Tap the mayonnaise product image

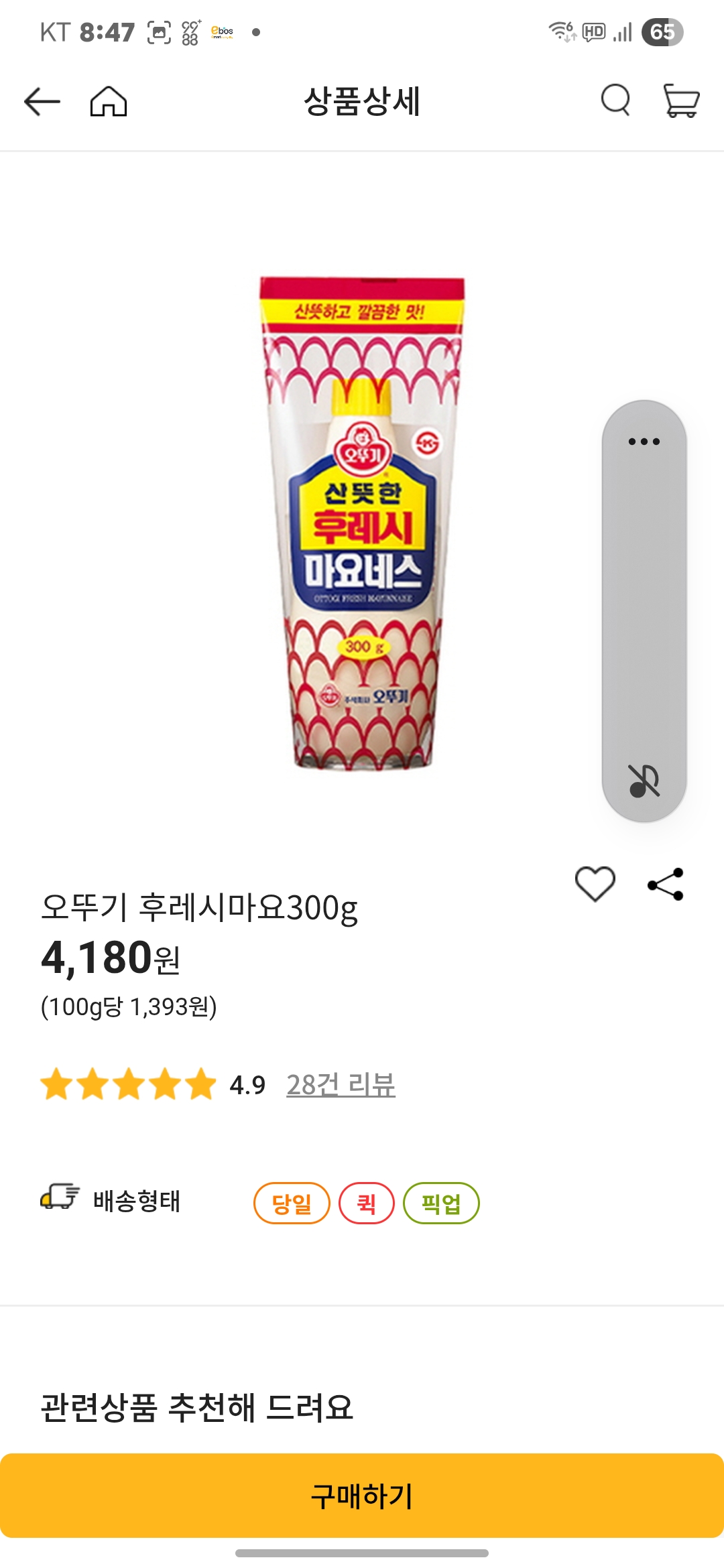click(x=362, y=529)
